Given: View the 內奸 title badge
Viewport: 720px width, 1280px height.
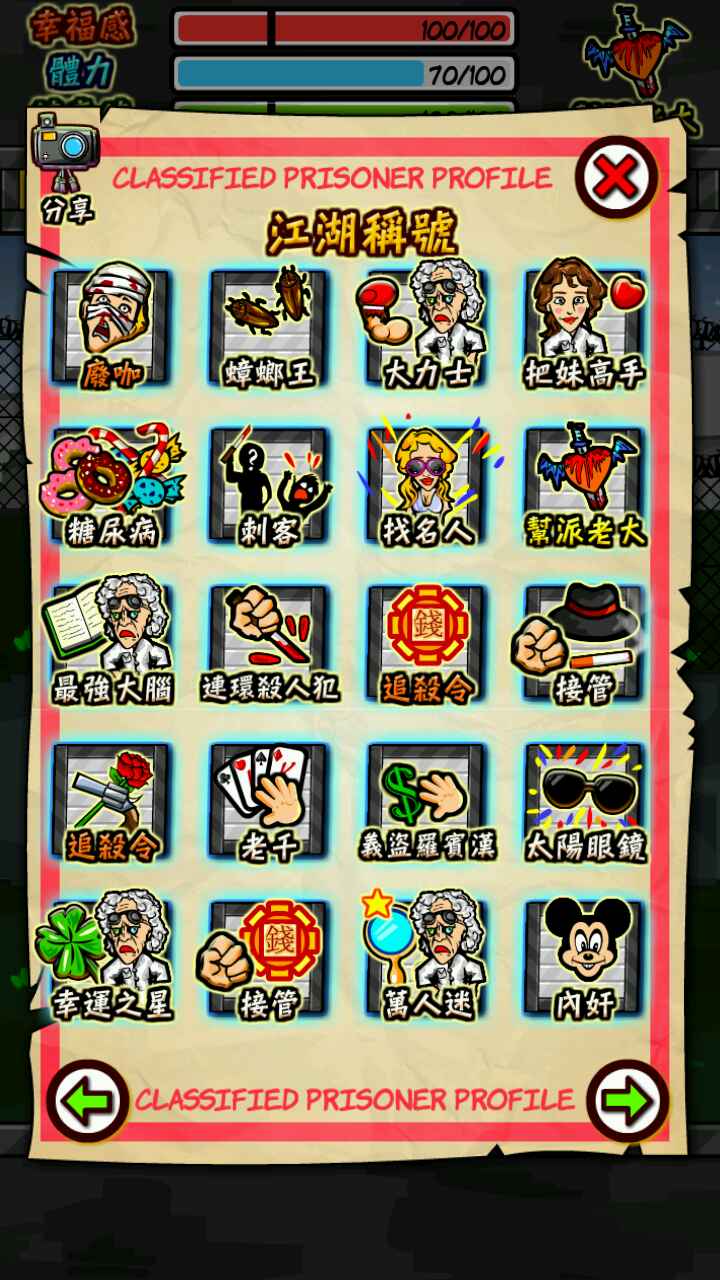Looking at the screenshot, I should pos(585,957).
